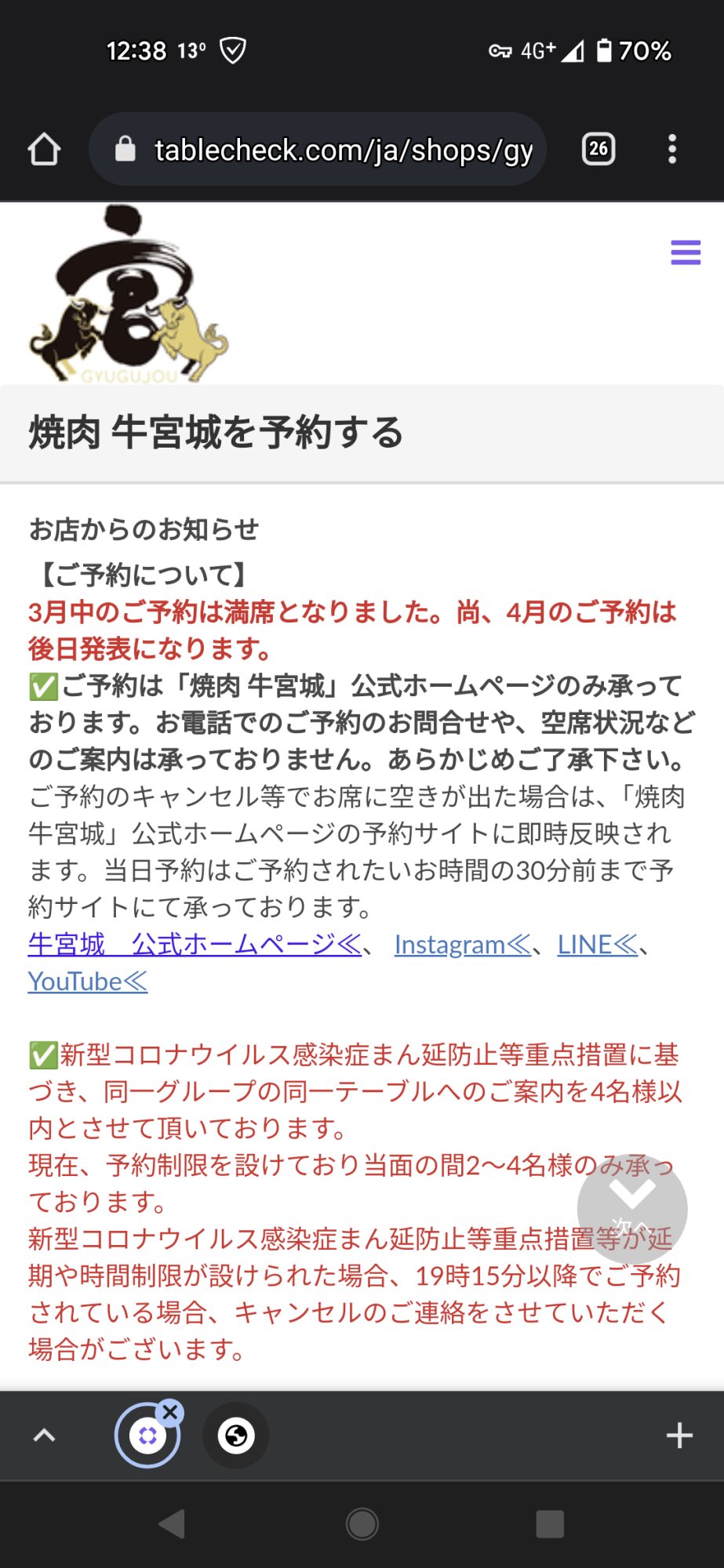Viewport: 724px width, 1568px height.
Task: Open the tab switcher showing 26
Action: (598, 149)
